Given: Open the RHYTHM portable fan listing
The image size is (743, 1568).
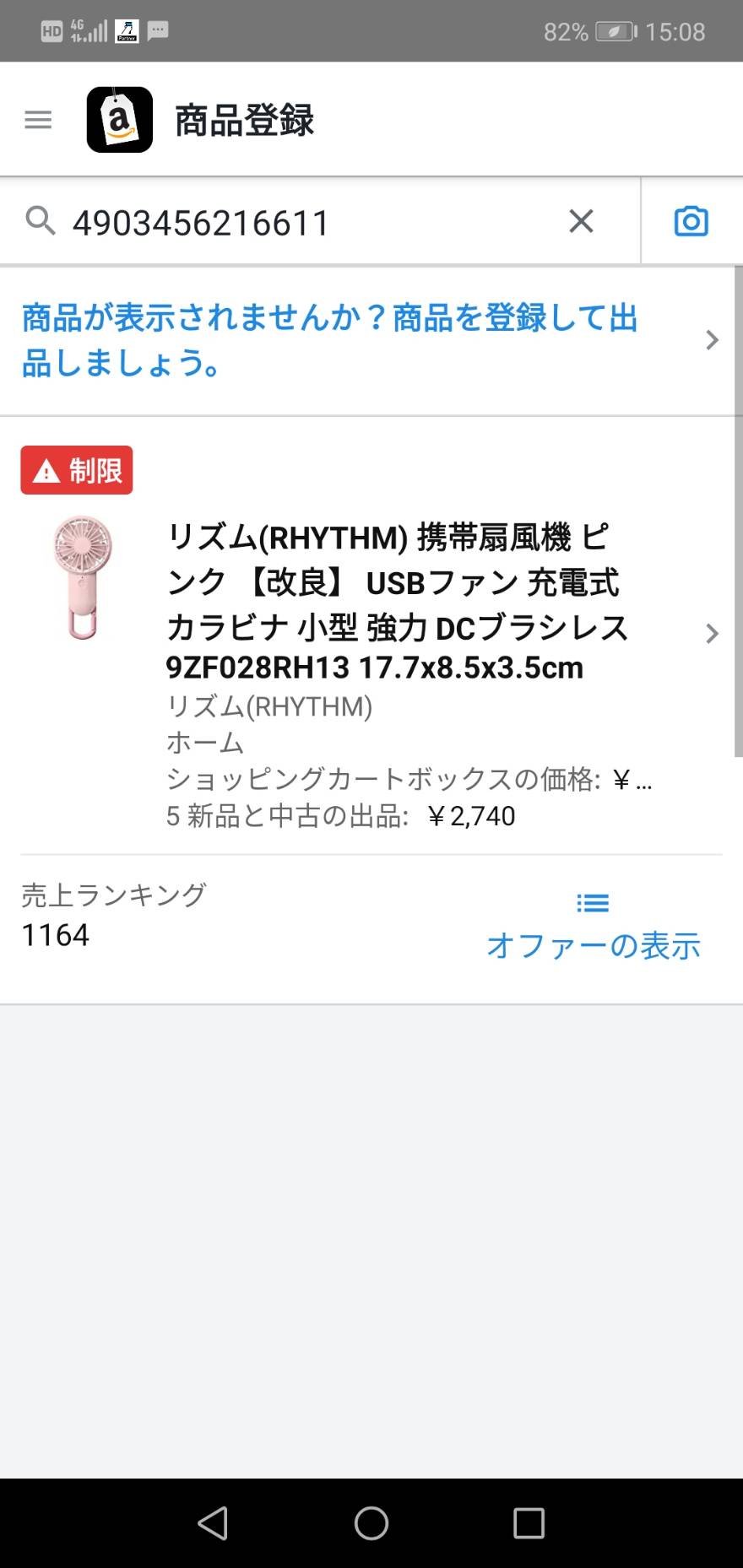Looking at the screenshot, I should click(370, 635).
